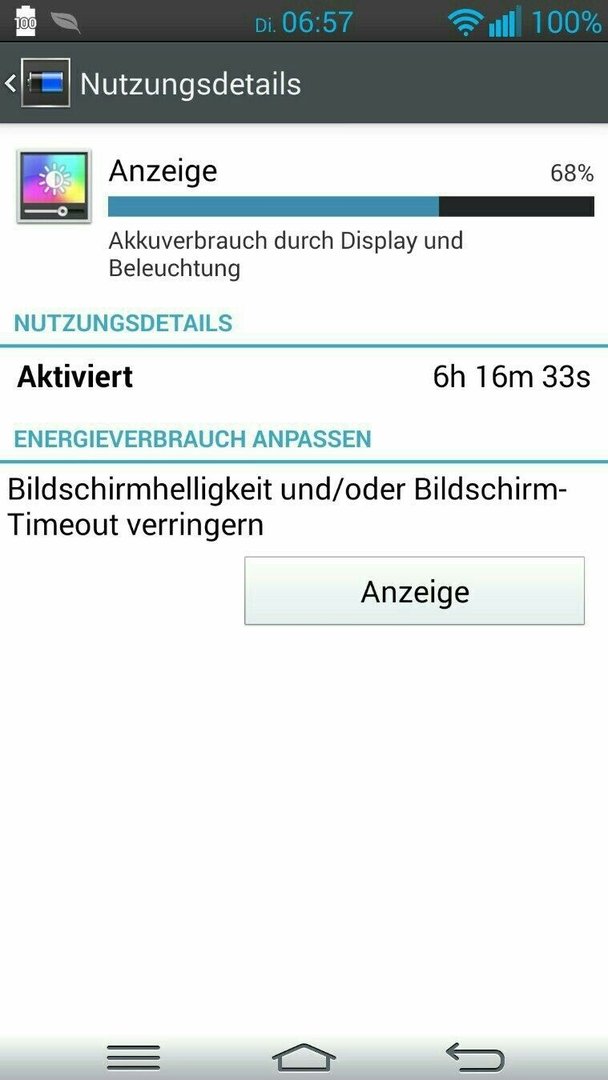Tap the Anzeige settings button
The height and width of the screenshot is (1080, 608).
[415, 591]
